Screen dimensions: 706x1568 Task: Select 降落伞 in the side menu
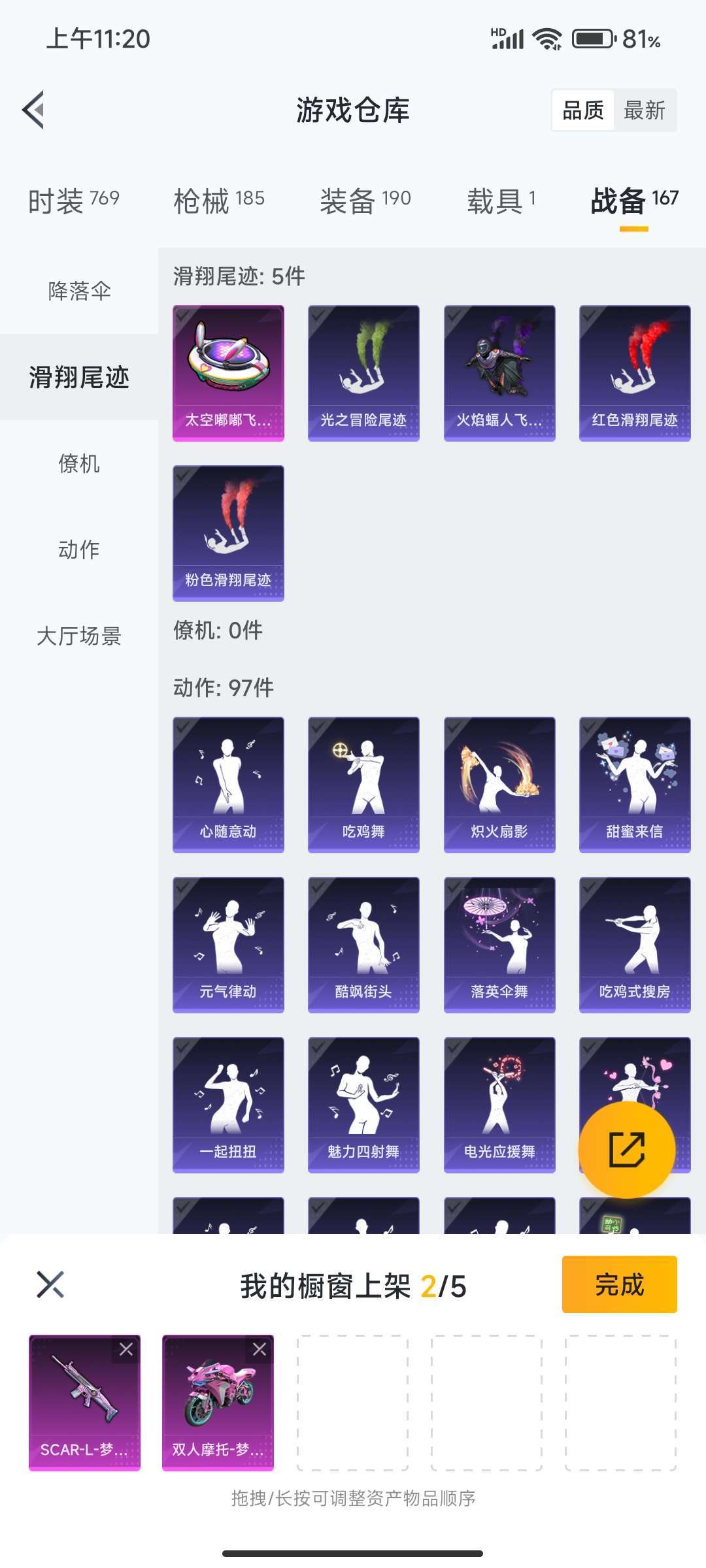pyautogui.click(x=79, y=291)
